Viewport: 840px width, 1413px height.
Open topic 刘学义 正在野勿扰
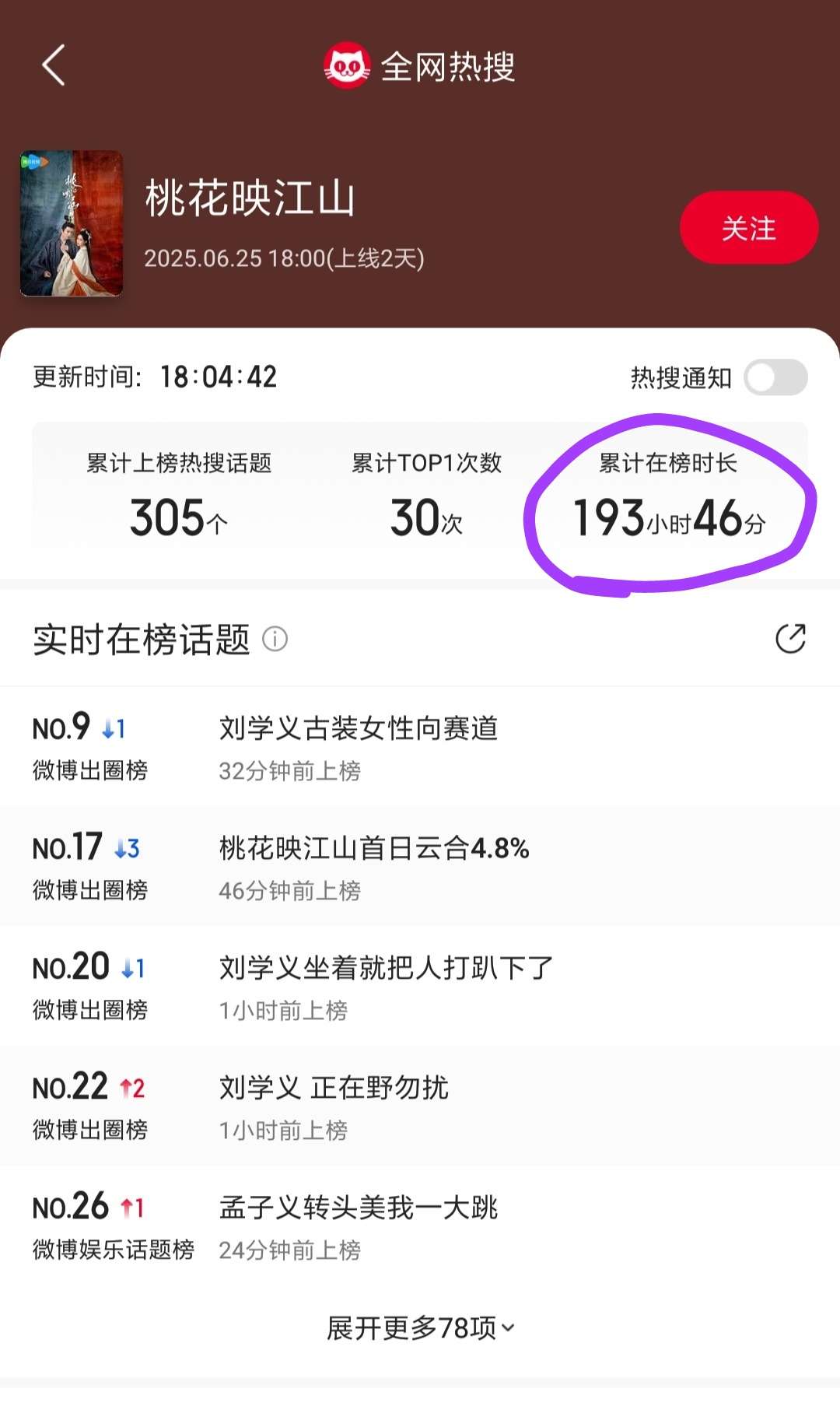click(334, 1088)
